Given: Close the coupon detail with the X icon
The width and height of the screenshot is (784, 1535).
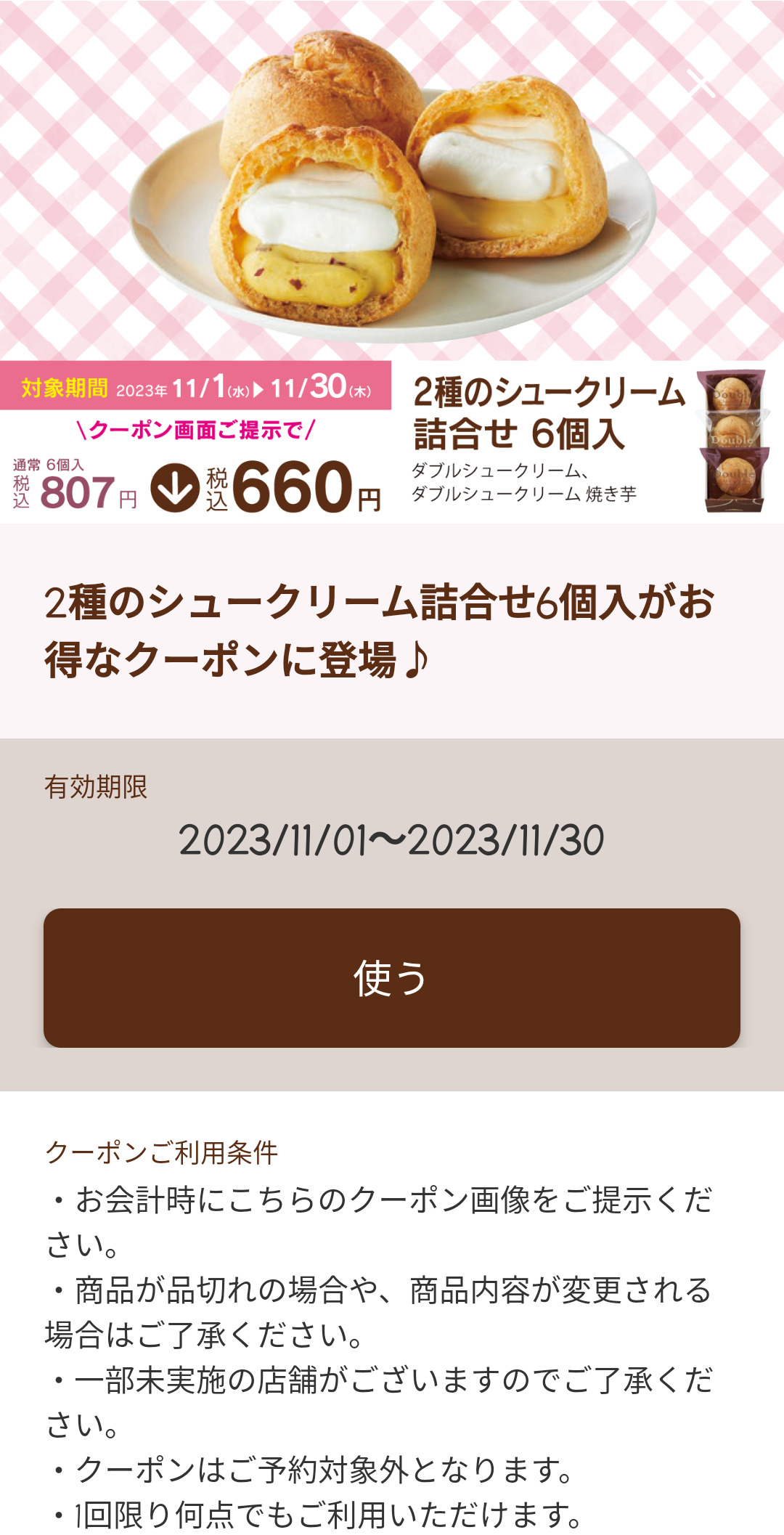Looking at the screenshot, I should pyautogui.click(x=701, y=84).
